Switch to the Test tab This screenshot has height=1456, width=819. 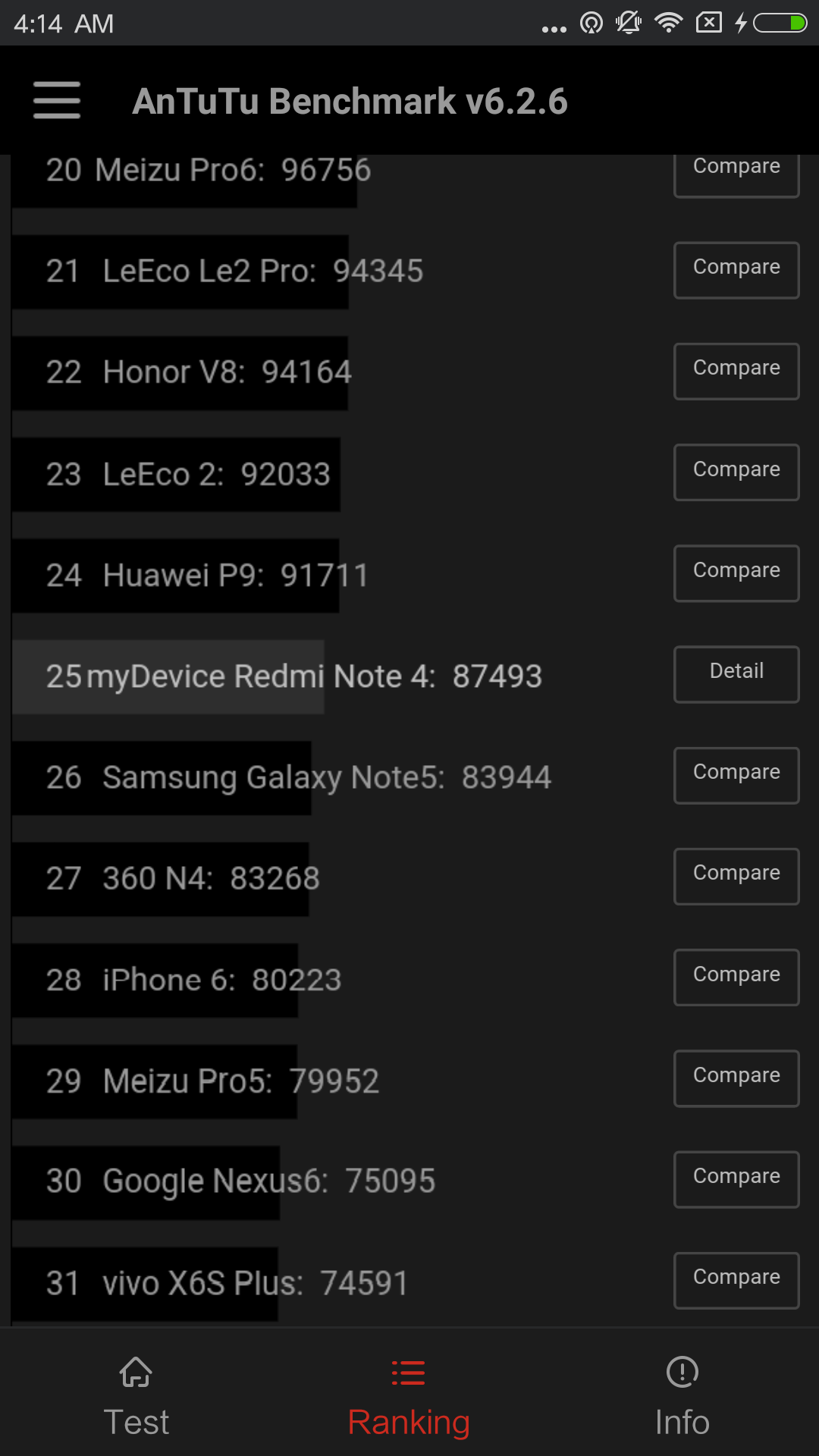[x=136, y=1397]
